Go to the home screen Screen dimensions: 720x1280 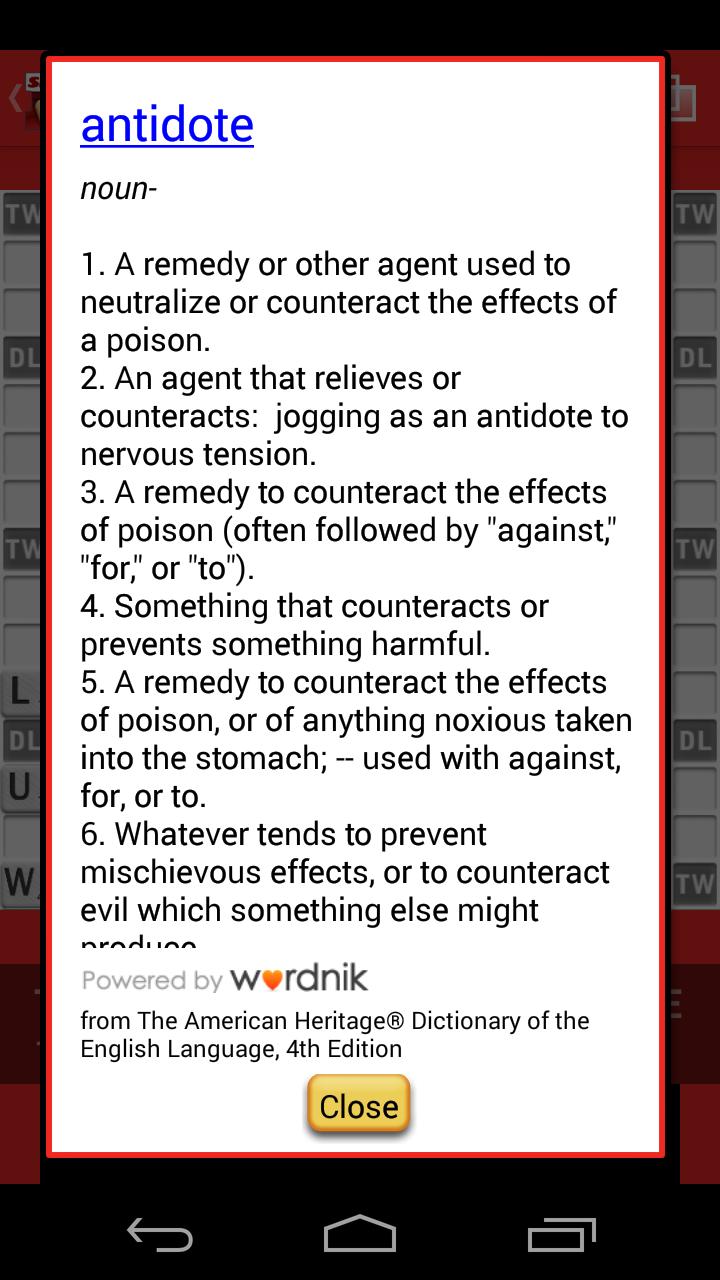pos(360,1235)
